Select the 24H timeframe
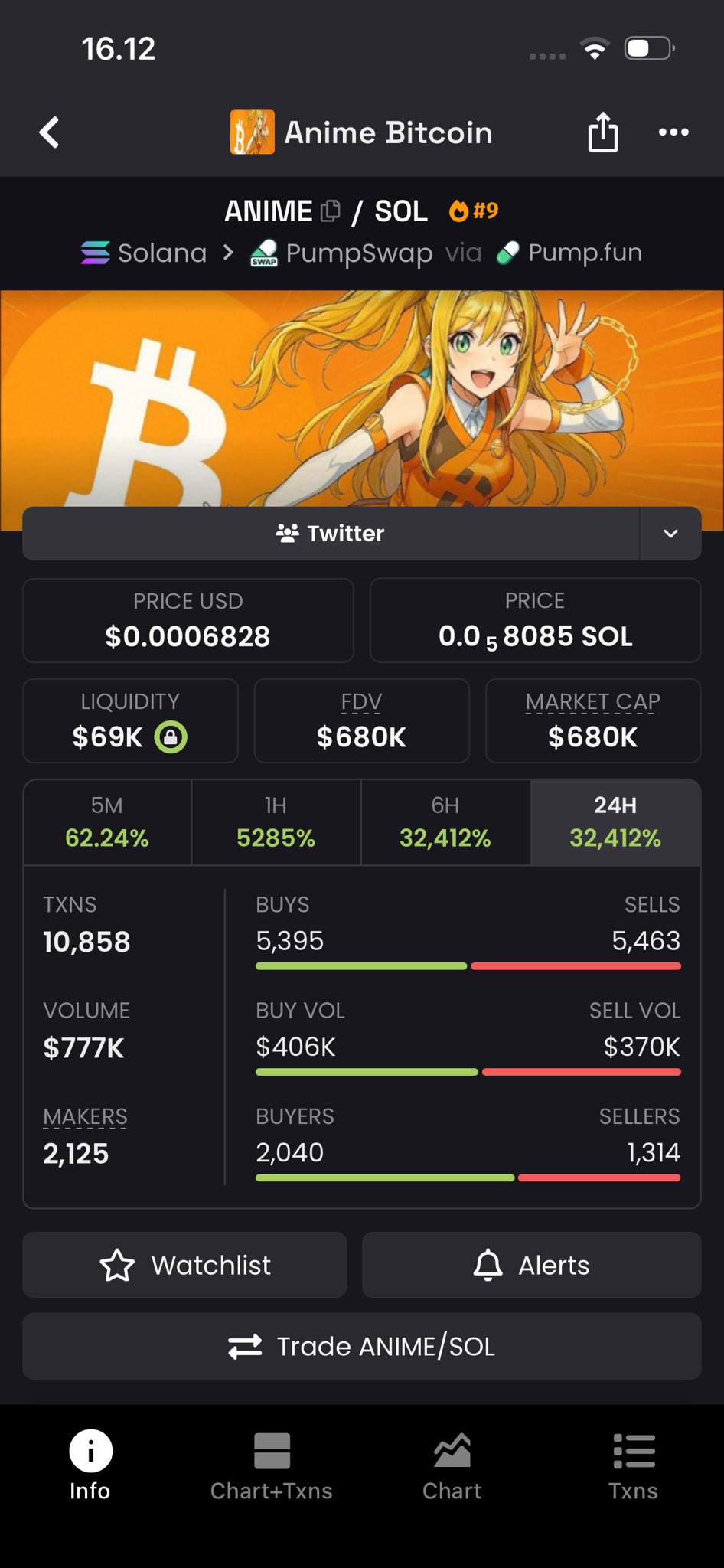The width and height of the screenshot is (724, 1568). coord(615,822)
